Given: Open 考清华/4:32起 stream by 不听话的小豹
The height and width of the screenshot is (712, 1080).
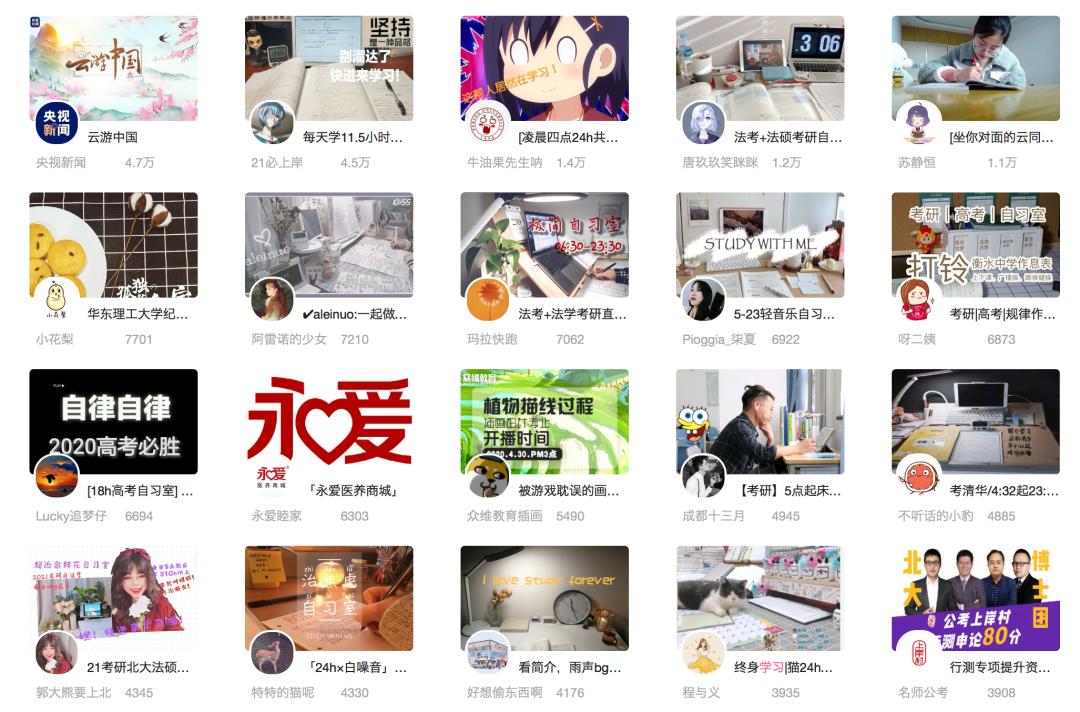Looking at the screenshot, I should point(975,421).
